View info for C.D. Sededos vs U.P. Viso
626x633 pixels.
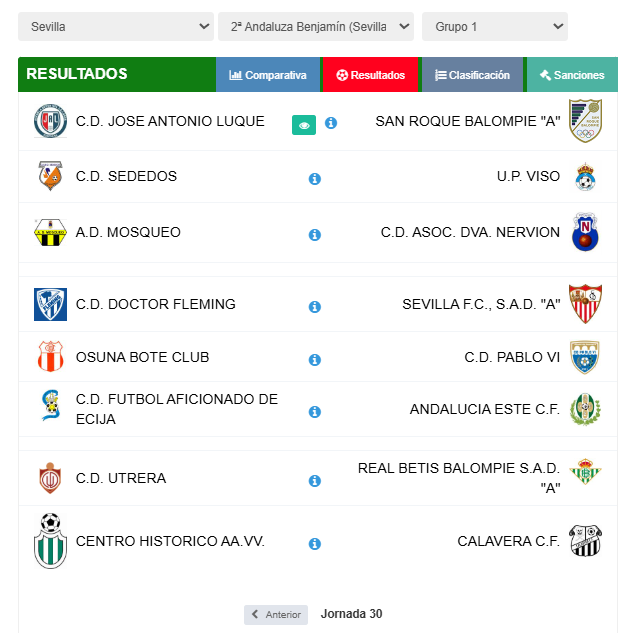(314, 179)
